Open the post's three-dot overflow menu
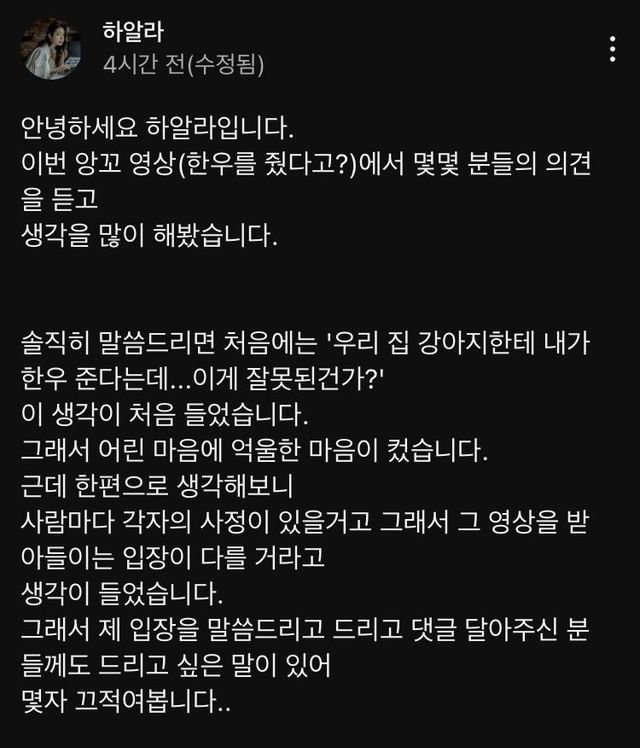The height and width of the screenshot is (748, 640). pyautogui.click(x=612, y=48)
